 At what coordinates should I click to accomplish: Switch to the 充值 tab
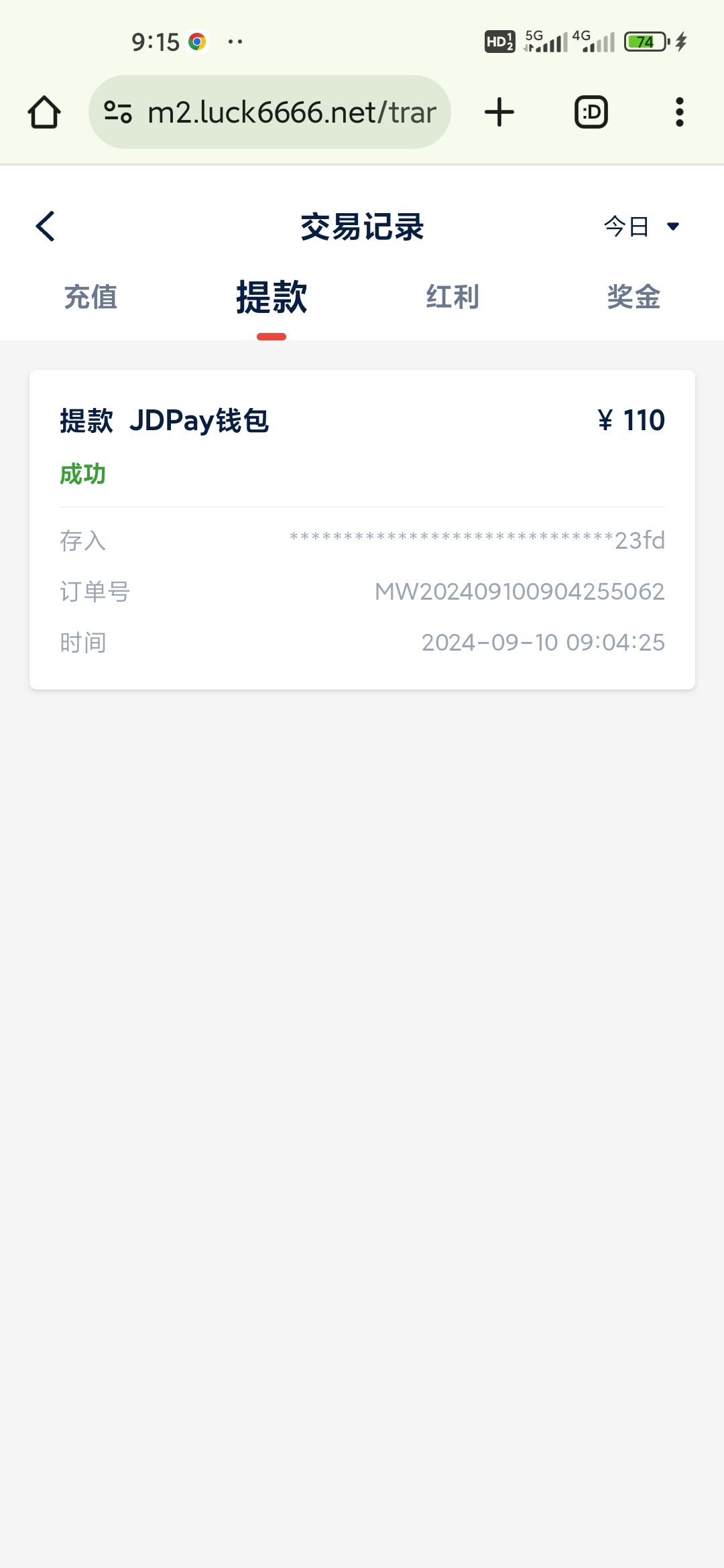tap(90, 297)
